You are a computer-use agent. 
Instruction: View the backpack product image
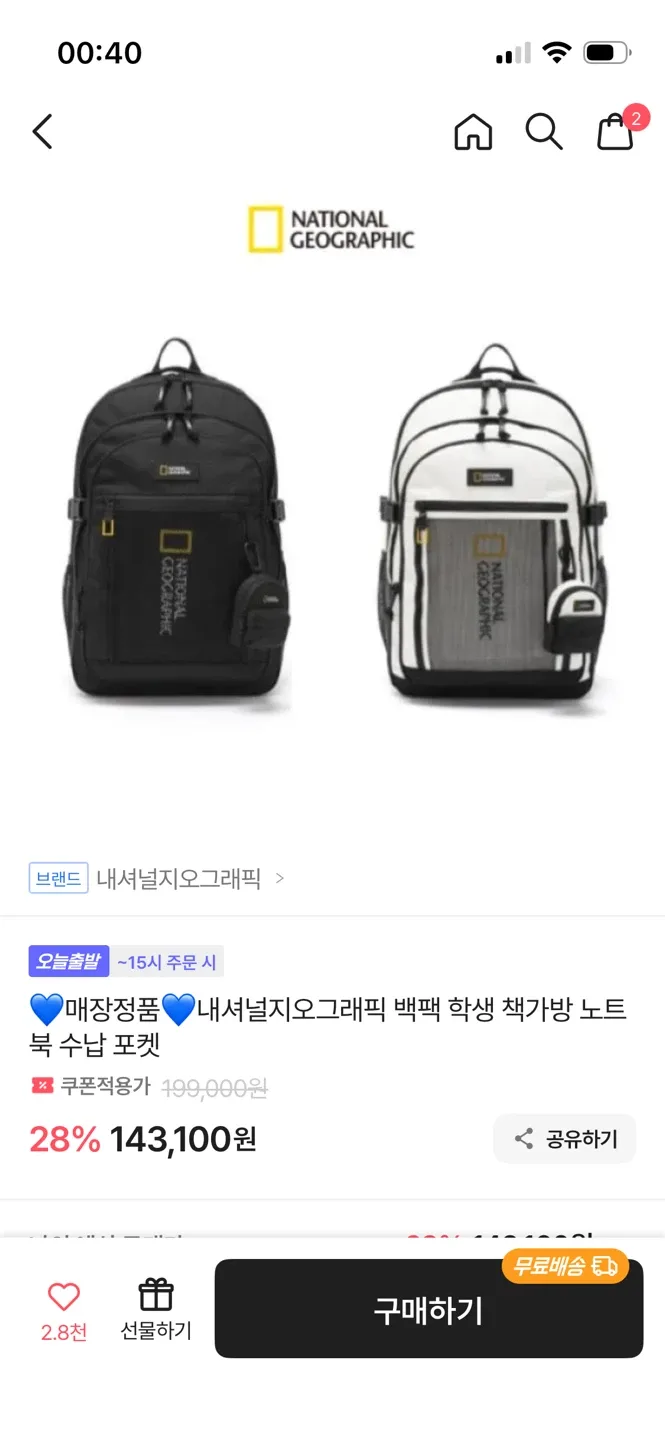332,520
